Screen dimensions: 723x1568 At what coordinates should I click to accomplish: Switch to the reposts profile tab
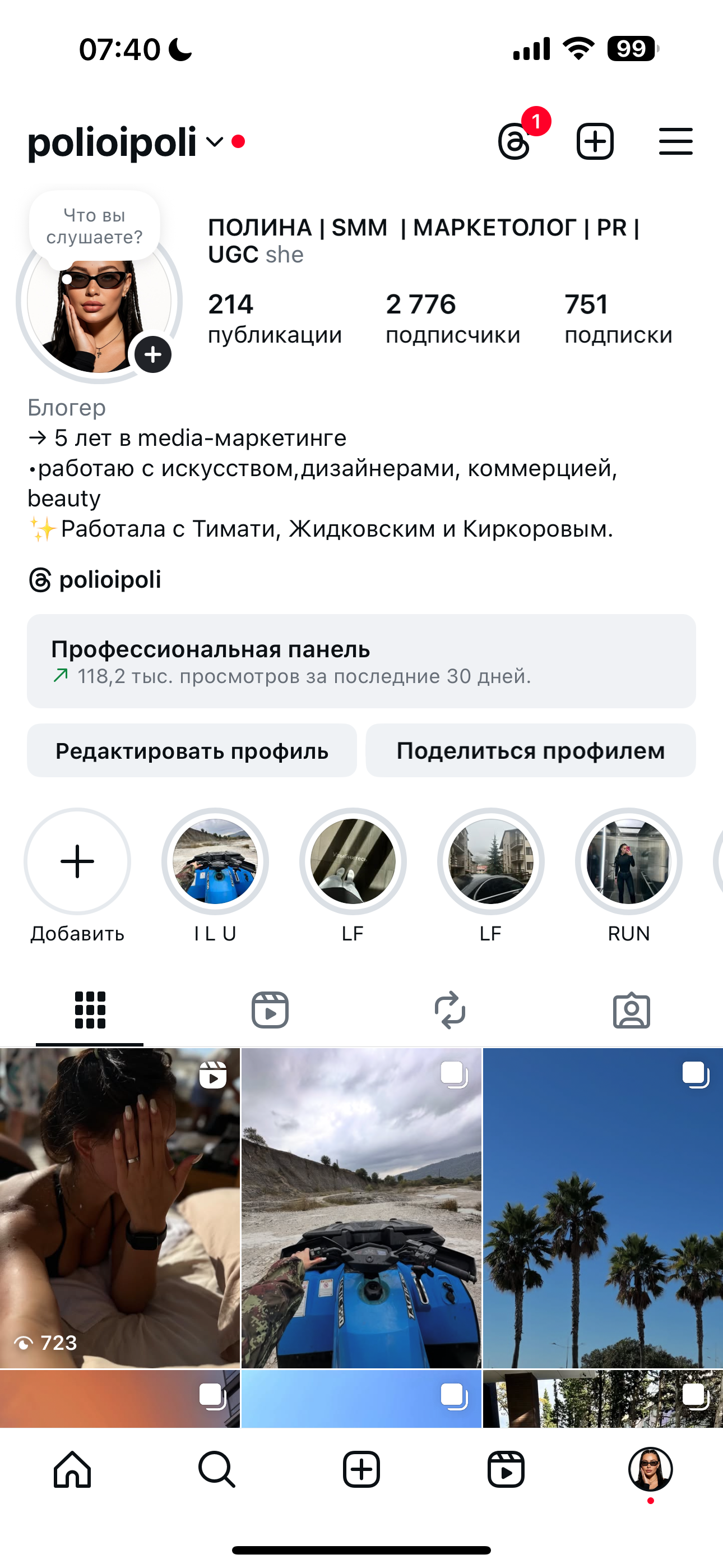click(x=451, y=1011)
